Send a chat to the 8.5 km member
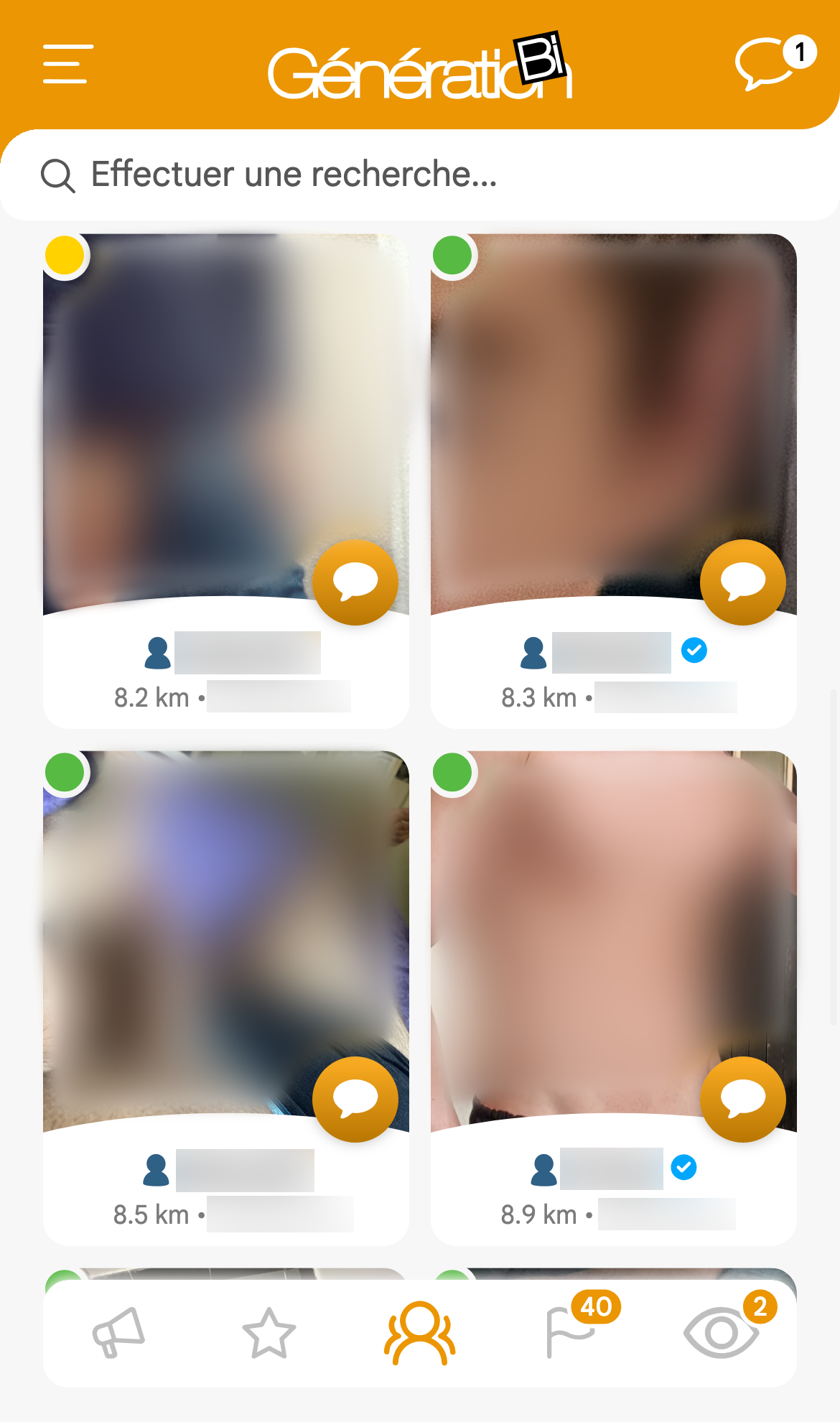840x1422 pixels. coord(355,1099)
